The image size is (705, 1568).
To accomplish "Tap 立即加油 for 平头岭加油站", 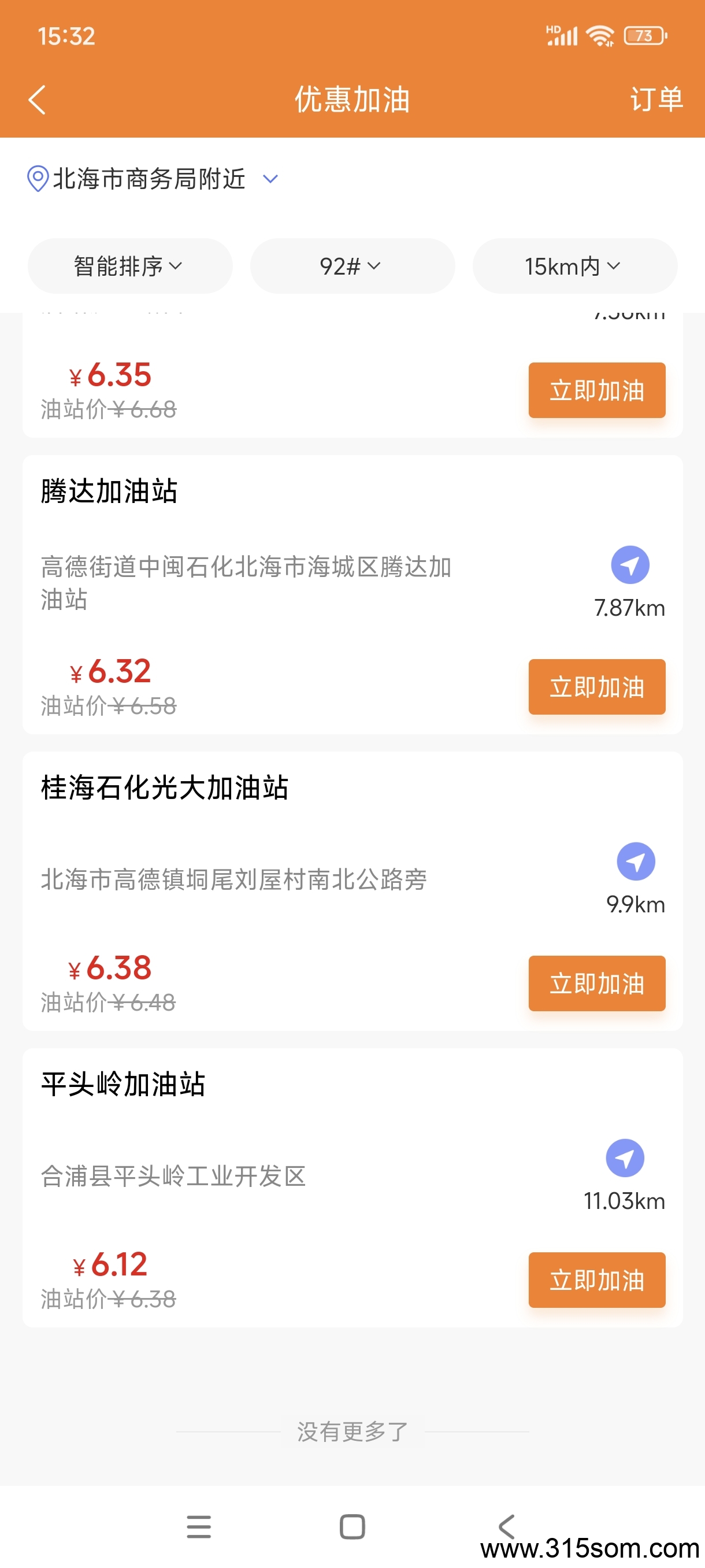I will click(x=597, y=1279).
